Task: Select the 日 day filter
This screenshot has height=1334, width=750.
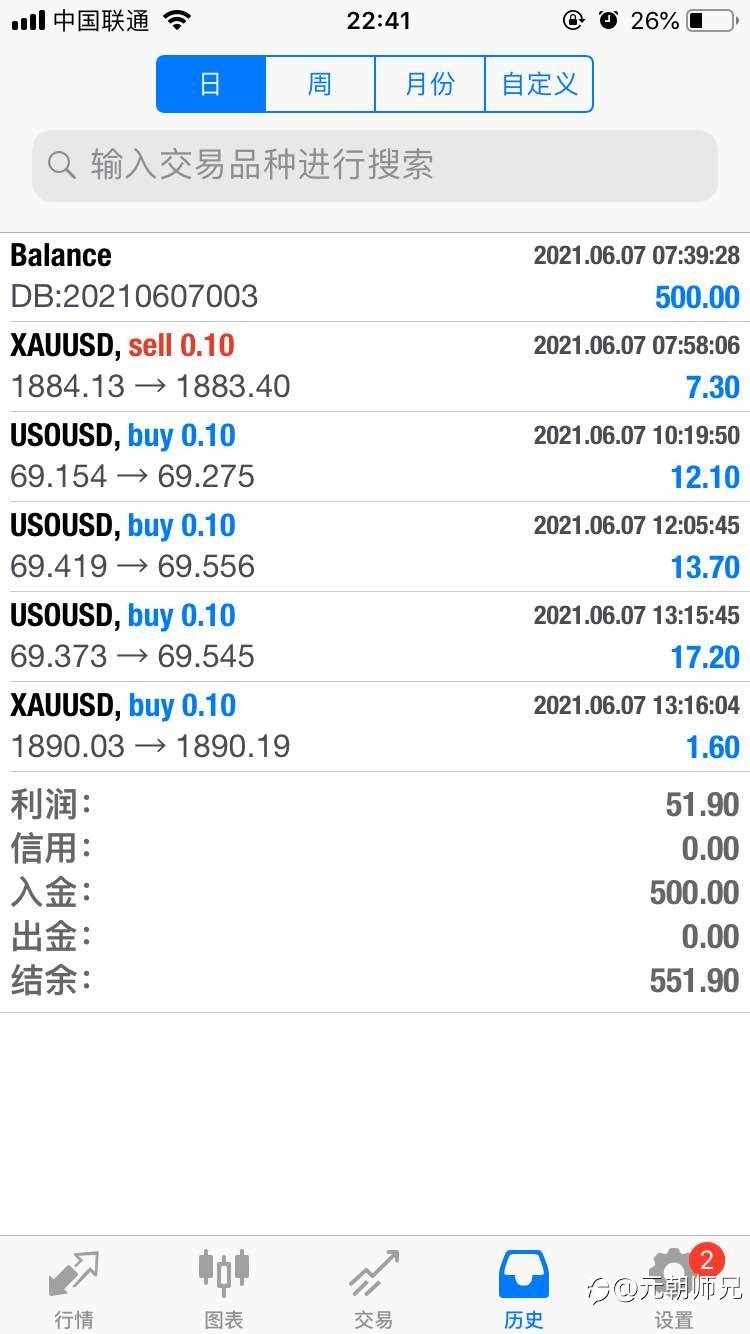Action: click(x=211, y=84)
